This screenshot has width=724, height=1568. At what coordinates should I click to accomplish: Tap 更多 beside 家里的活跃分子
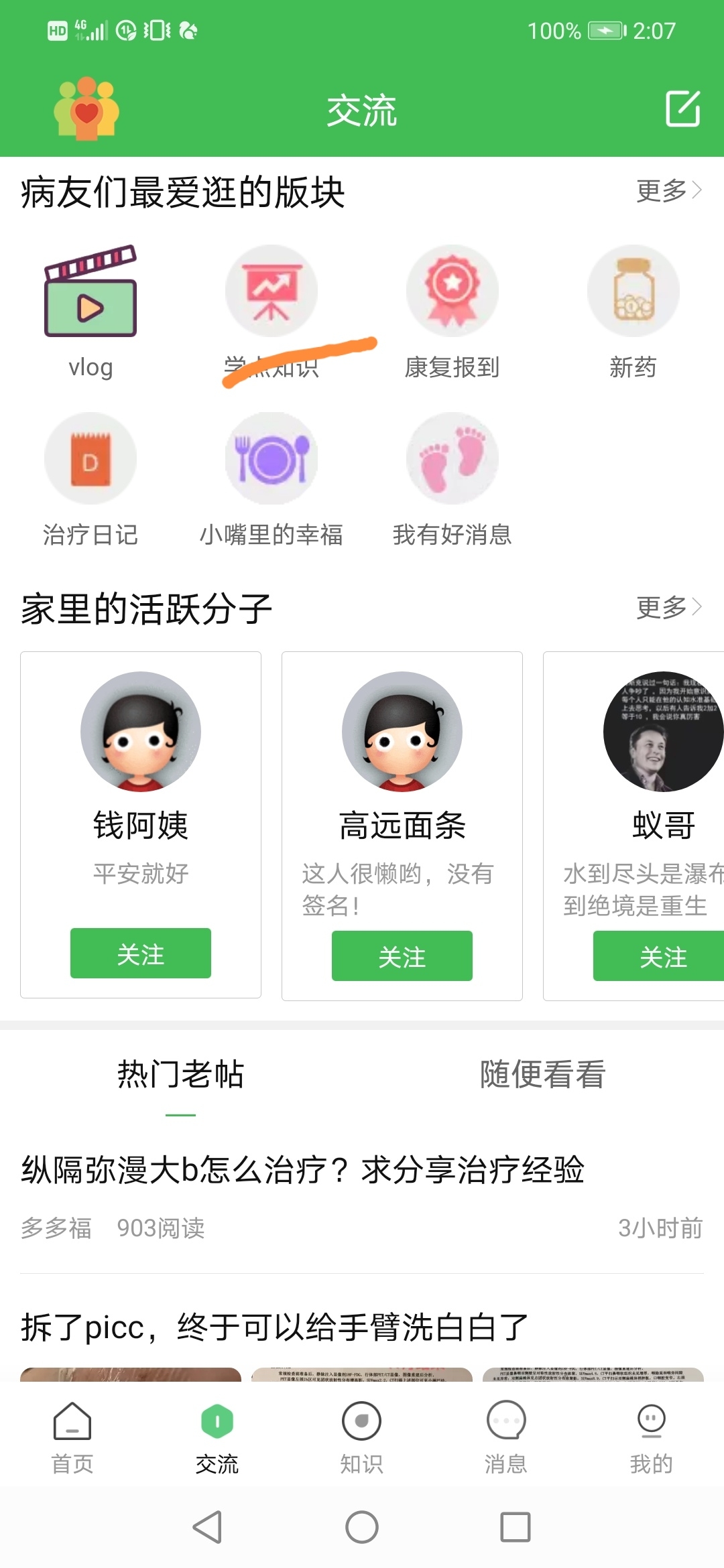[x=668, y=608]
